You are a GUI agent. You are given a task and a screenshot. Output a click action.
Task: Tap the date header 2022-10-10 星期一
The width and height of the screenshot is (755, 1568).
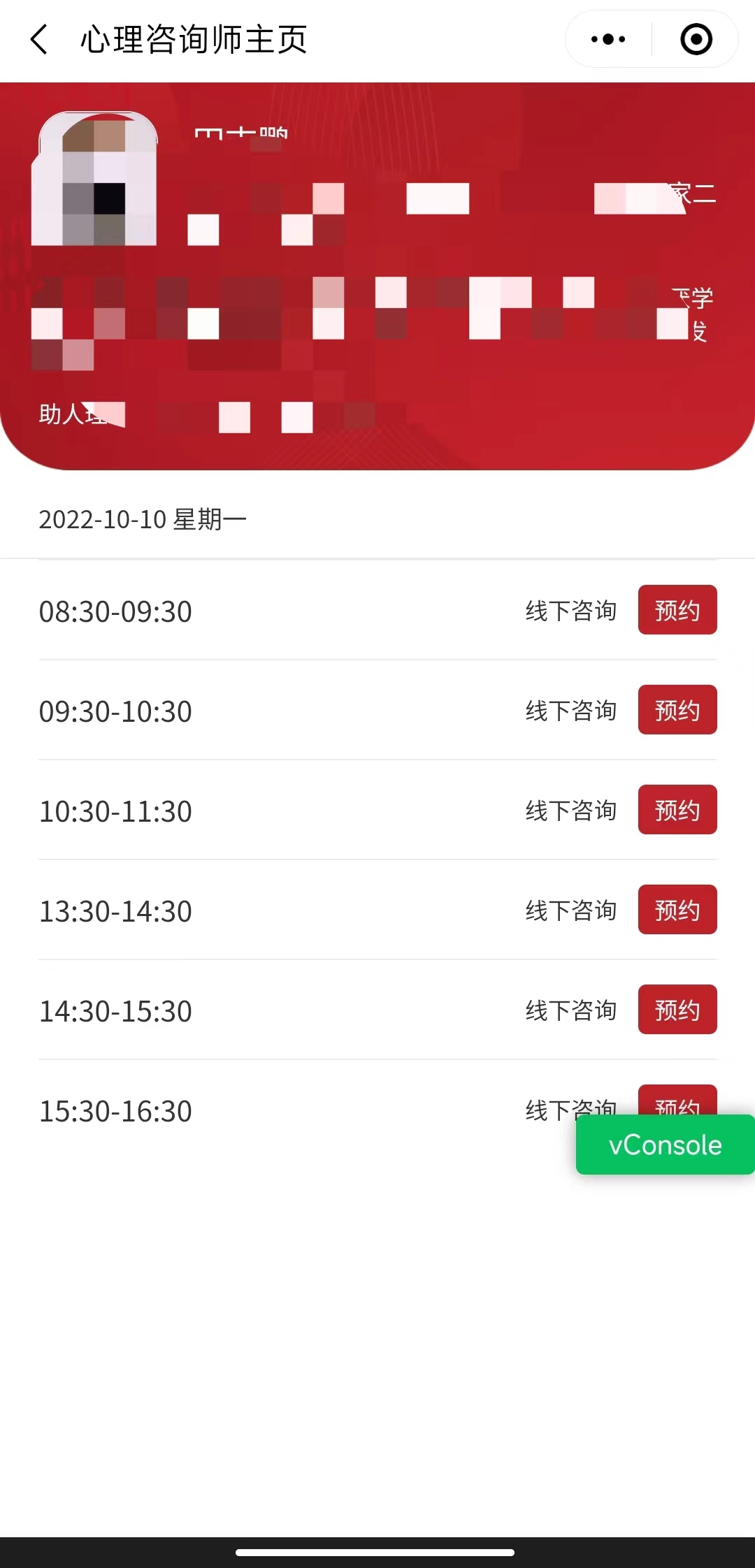[x=143, y=520]
